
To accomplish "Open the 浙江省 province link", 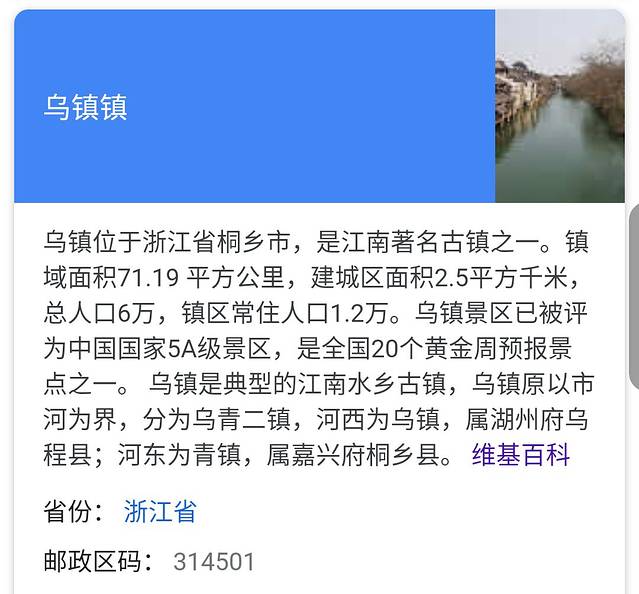I will [x=160, y=512].
